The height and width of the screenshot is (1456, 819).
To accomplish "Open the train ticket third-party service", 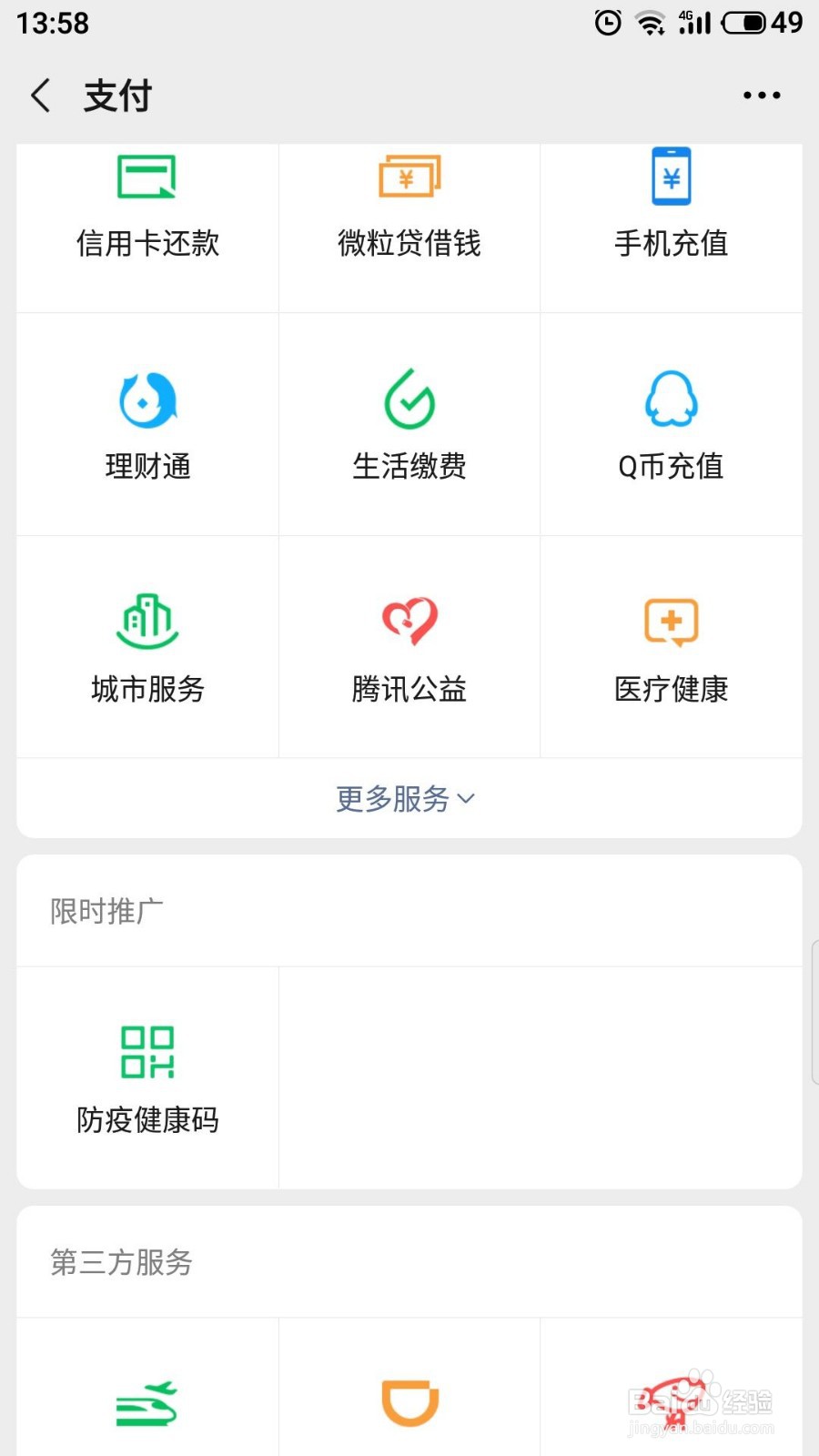I will 147,1388.
